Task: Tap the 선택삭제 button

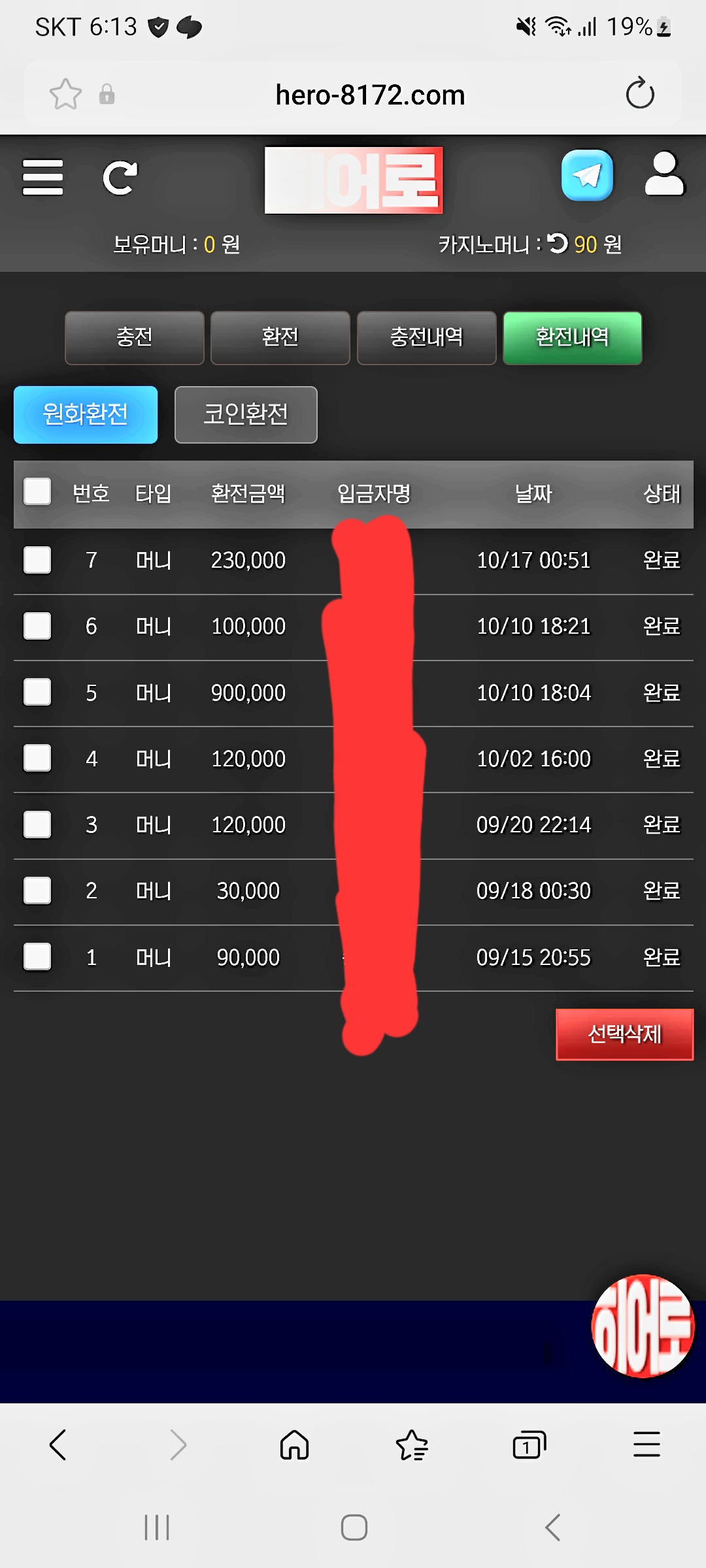Action: coord(624,1034)
